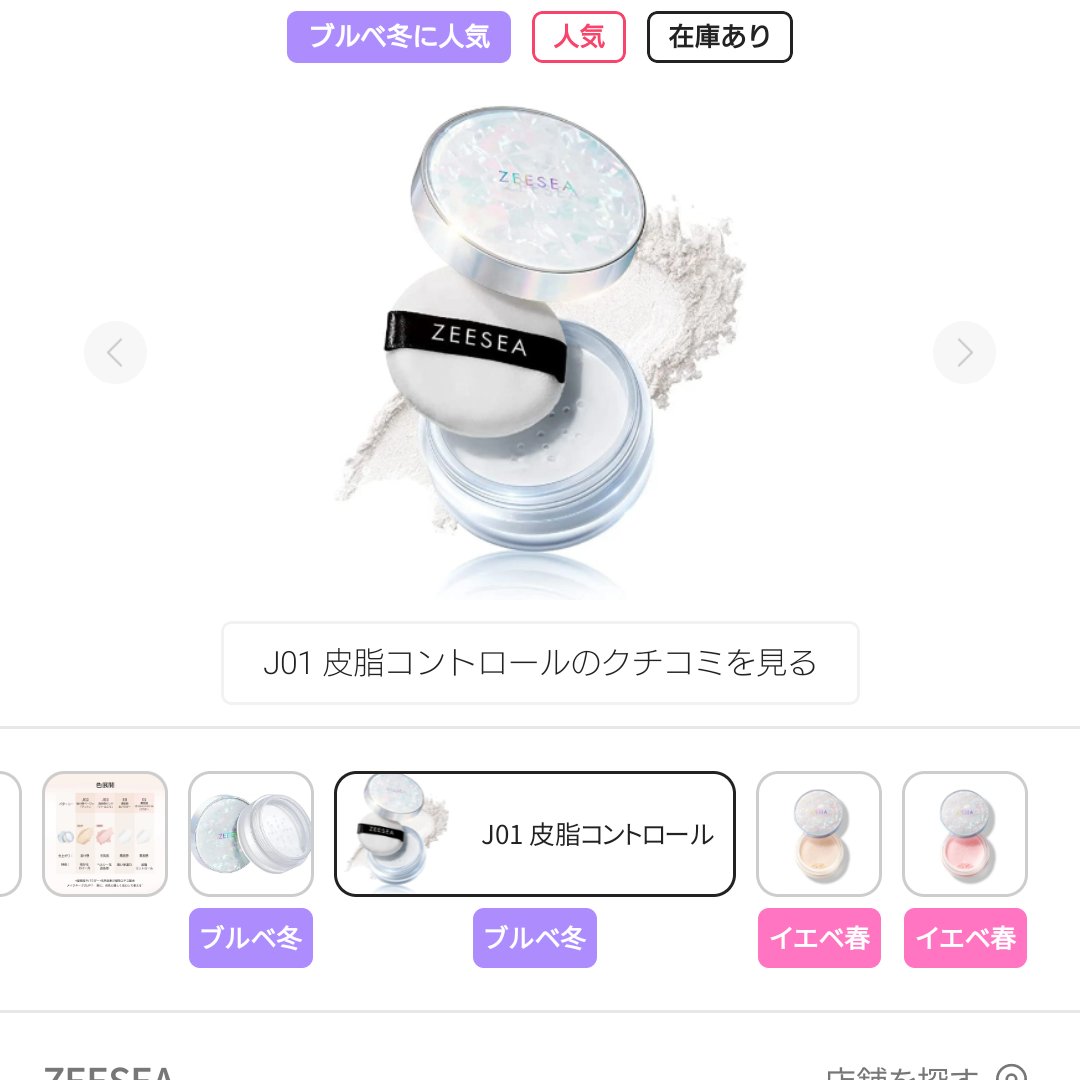Viewport: 1080px width, 1080px height.
Task: Show the previous product image
Action: pos(115,352)
